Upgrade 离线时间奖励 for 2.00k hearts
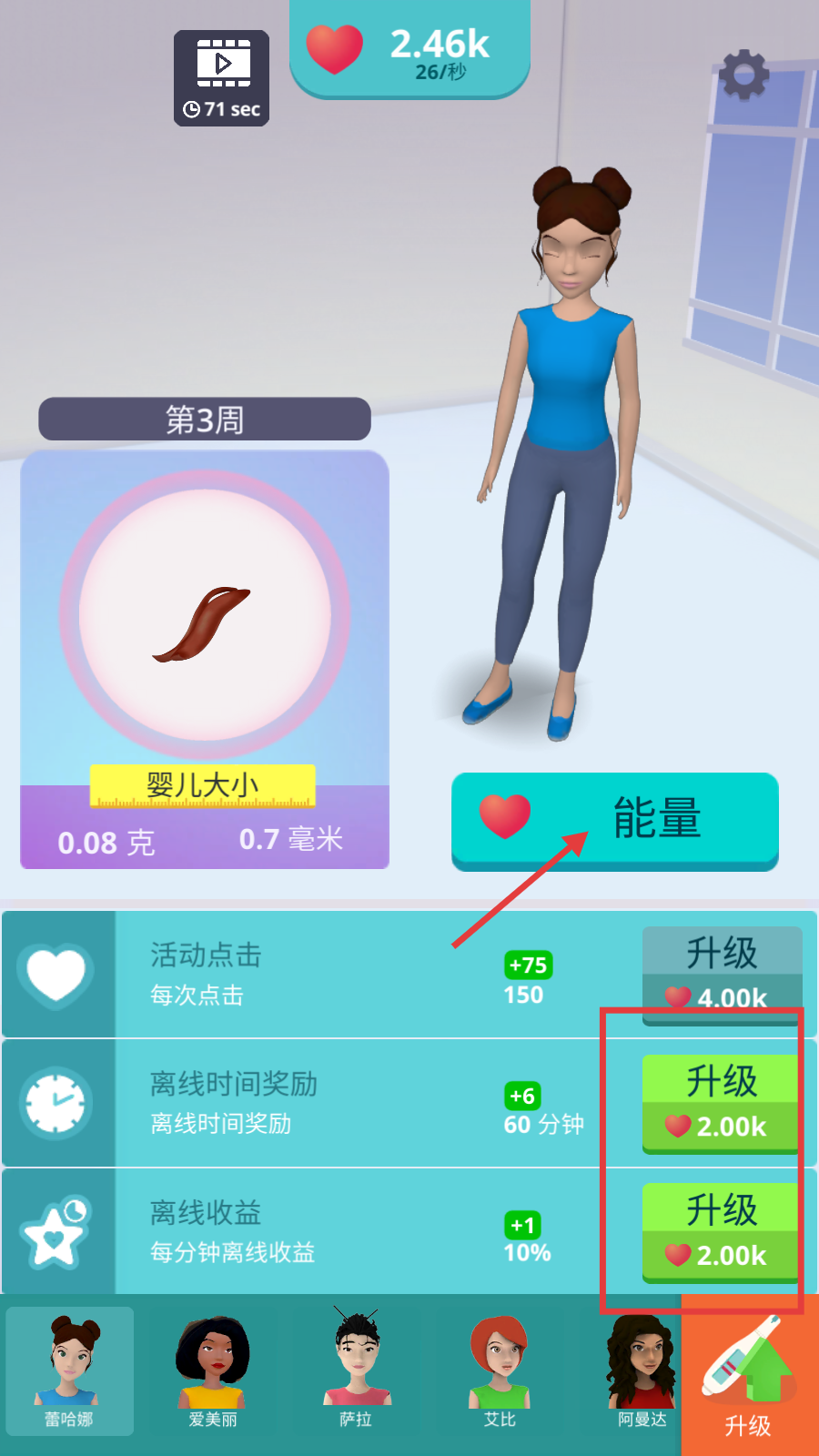Screen dimensions: 819x1456 tap(722, 1104)
